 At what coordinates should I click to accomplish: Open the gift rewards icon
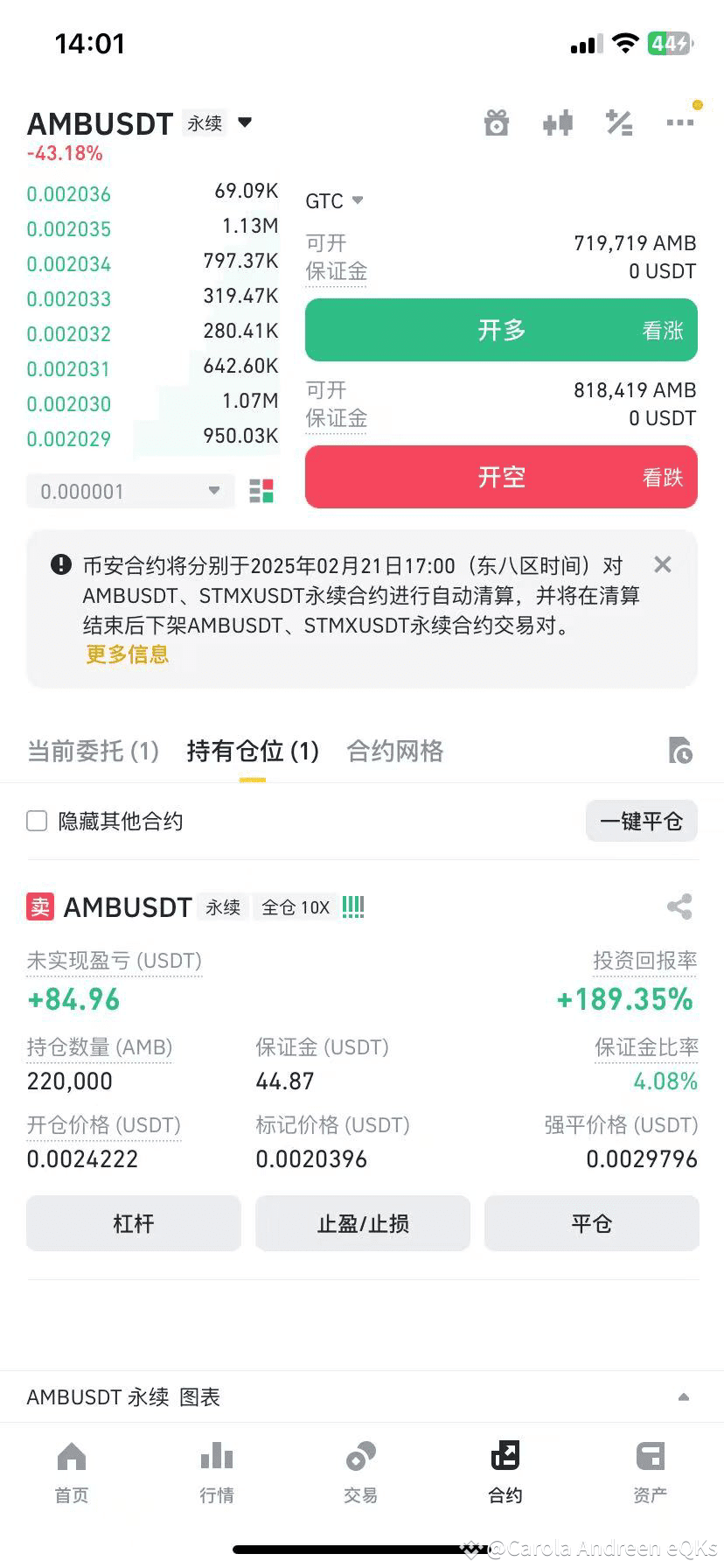(497, 123)
